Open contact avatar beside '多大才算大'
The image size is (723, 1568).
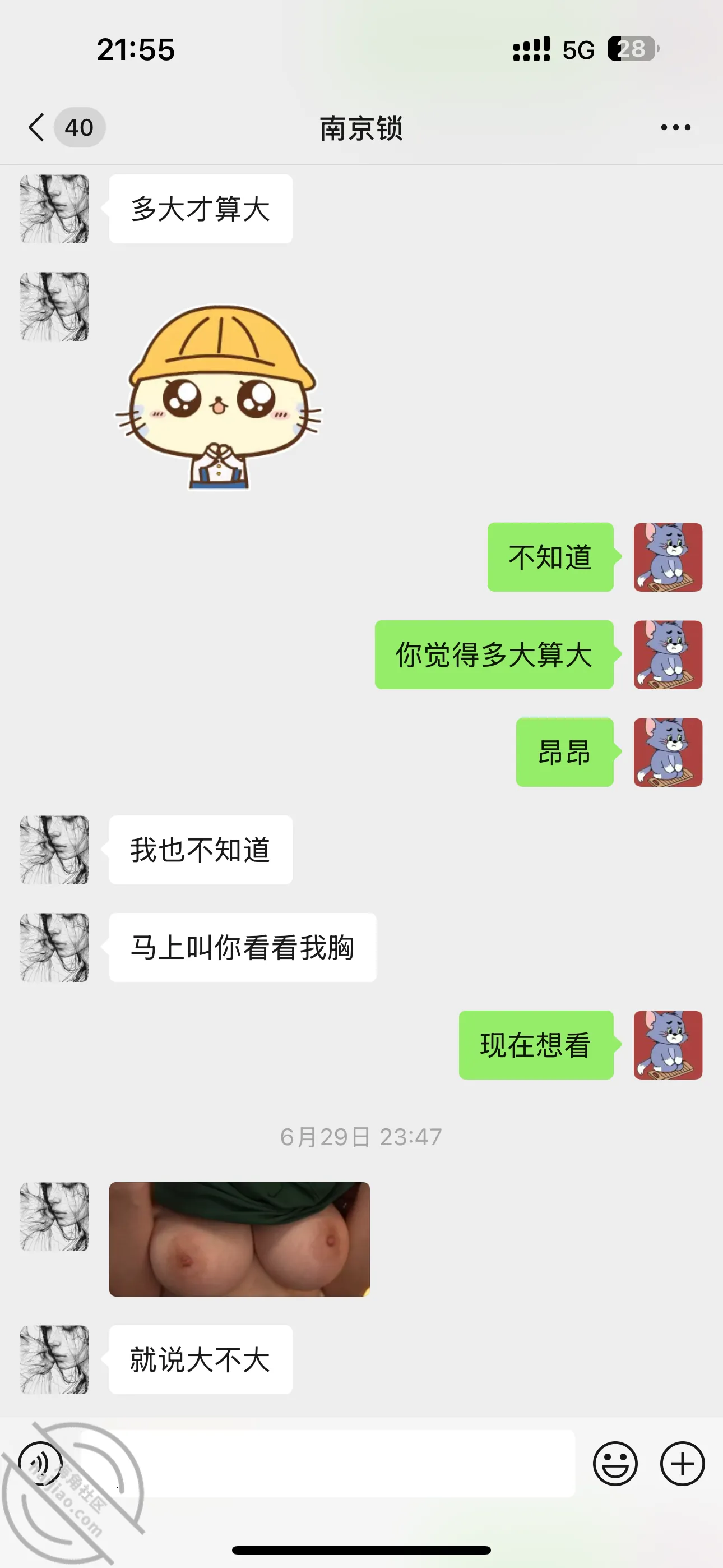(55, 209)
